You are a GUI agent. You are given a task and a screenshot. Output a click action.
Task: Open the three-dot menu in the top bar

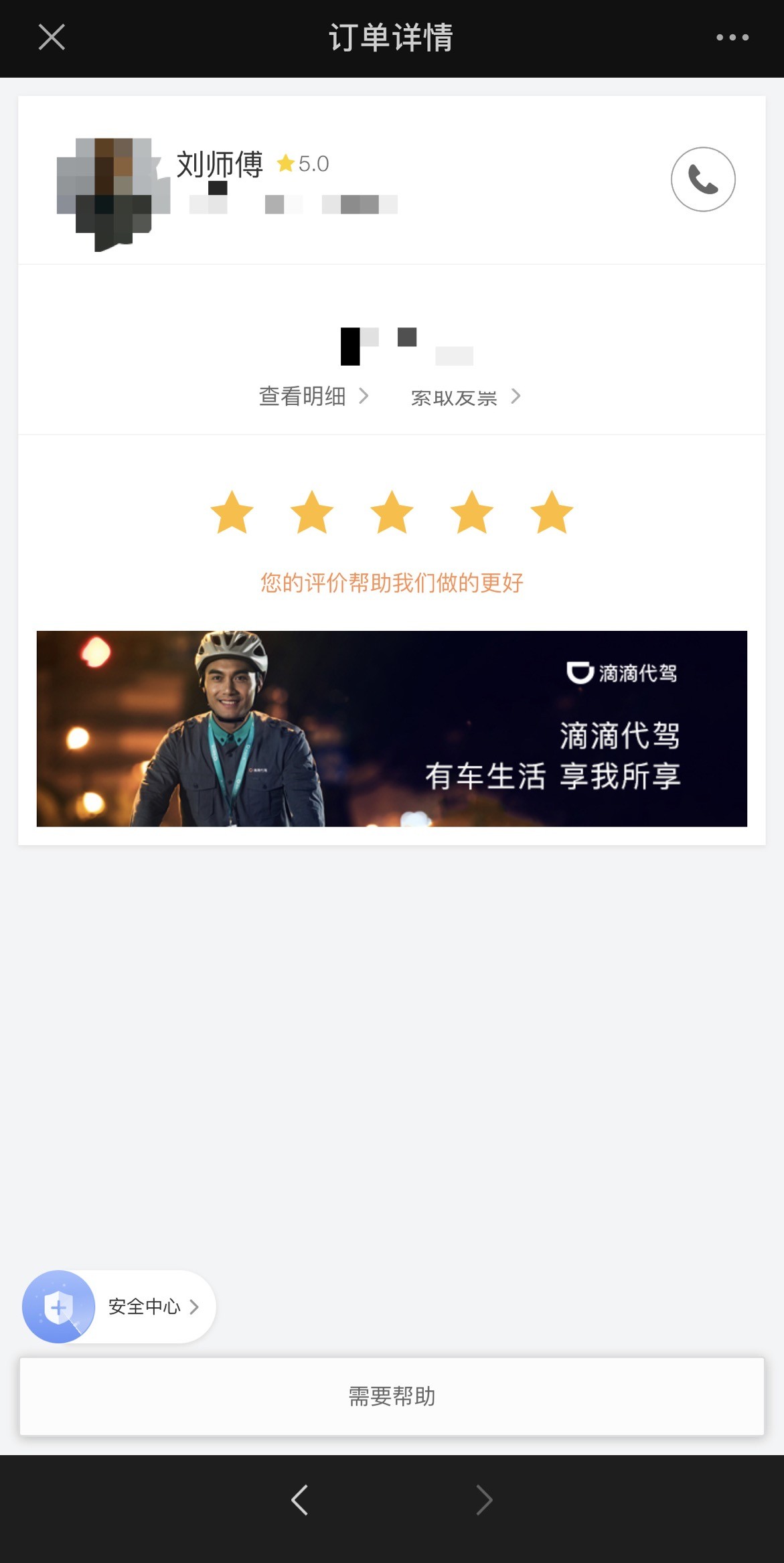pos(731,38)
